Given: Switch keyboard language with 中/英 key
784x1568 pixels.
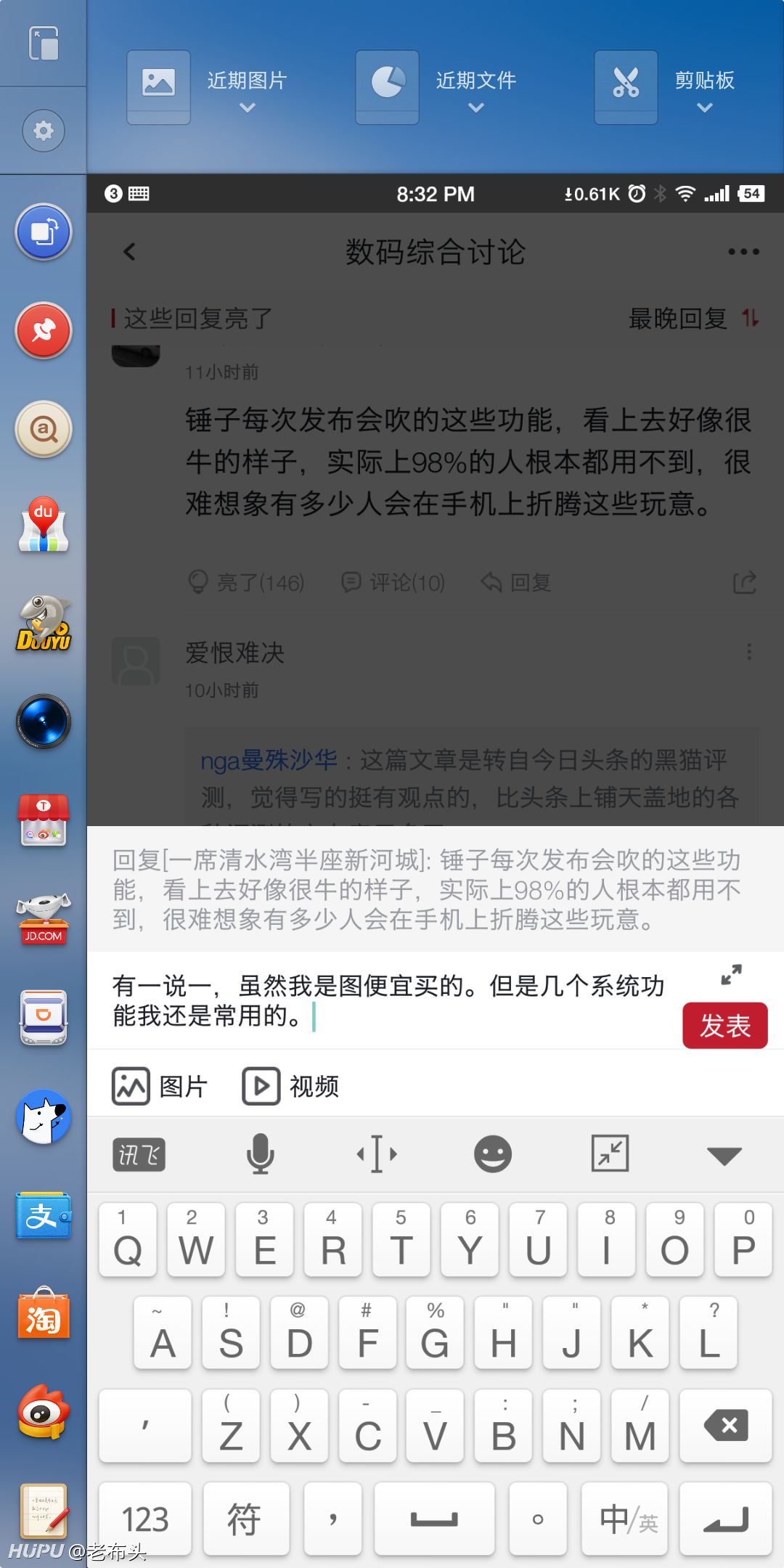Looking at the screenshot, I should [624, 1519].
